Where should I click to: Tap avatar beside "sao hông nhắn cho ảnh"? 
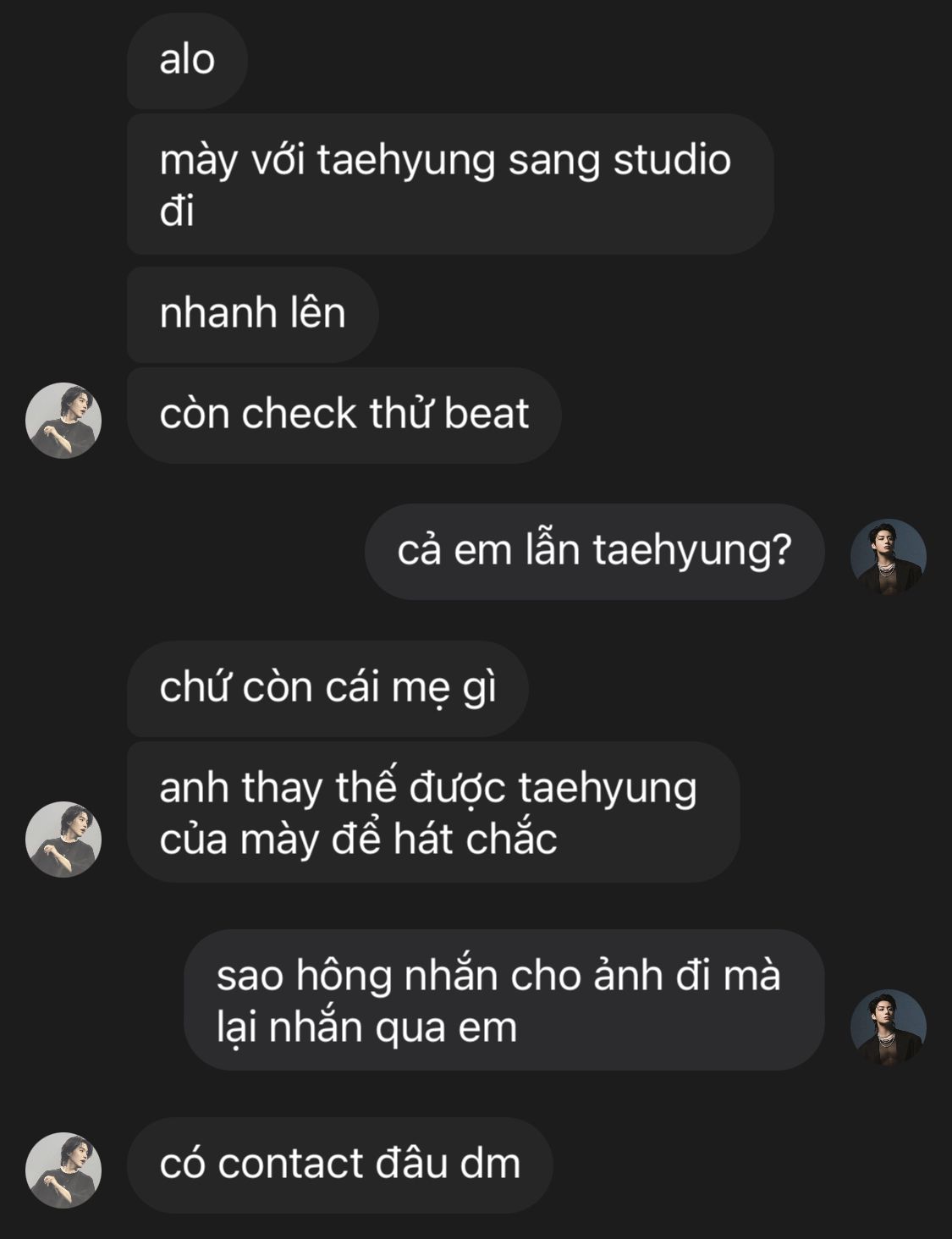[x=888, y=1027]
